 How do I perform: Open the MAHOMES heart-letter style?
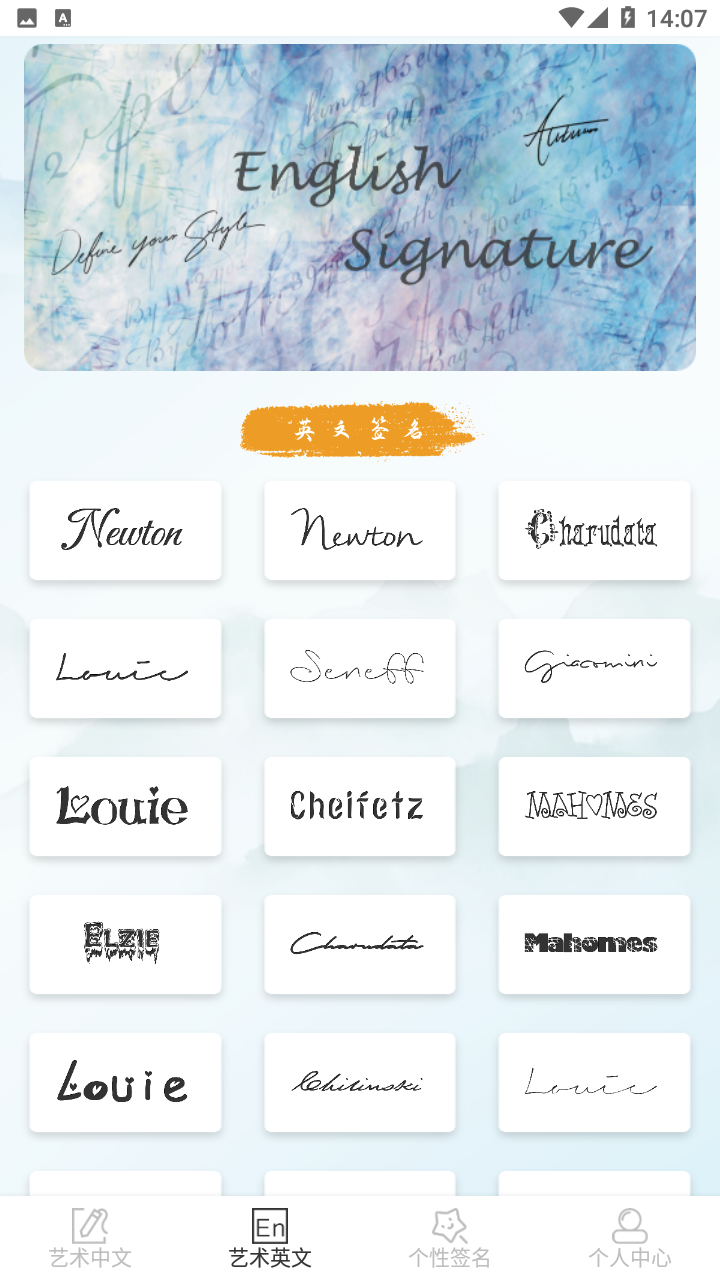click(x=594, y=806)
